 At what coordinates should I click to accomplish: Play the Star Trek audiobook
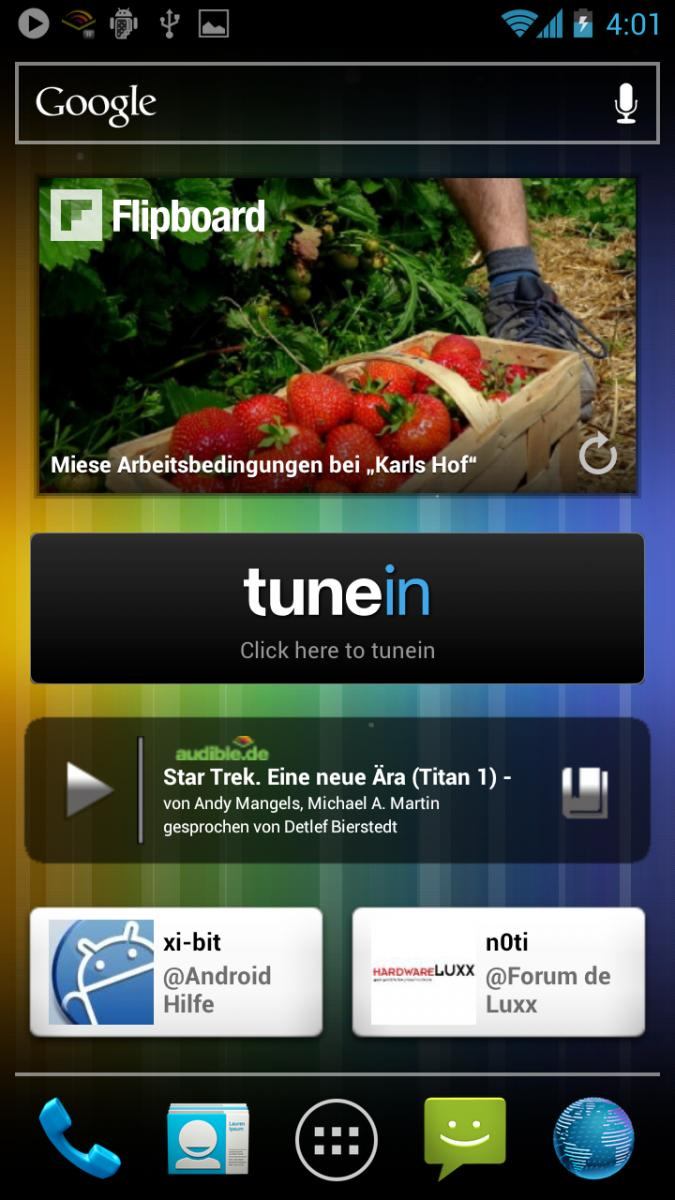(x=89, y=789)
